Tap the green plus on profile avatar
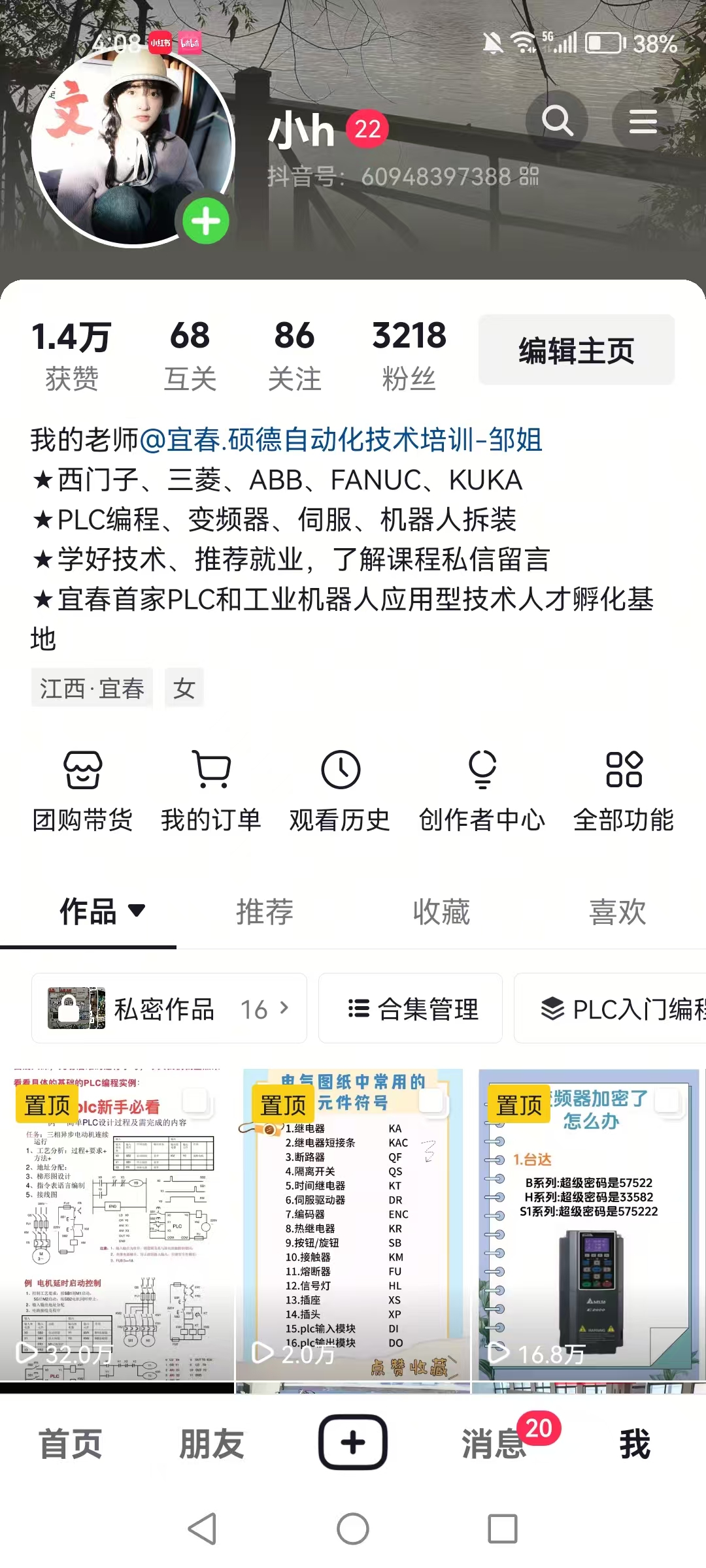Image resolution: width=706 pixels, height=1568 pixels. (206, 221)
